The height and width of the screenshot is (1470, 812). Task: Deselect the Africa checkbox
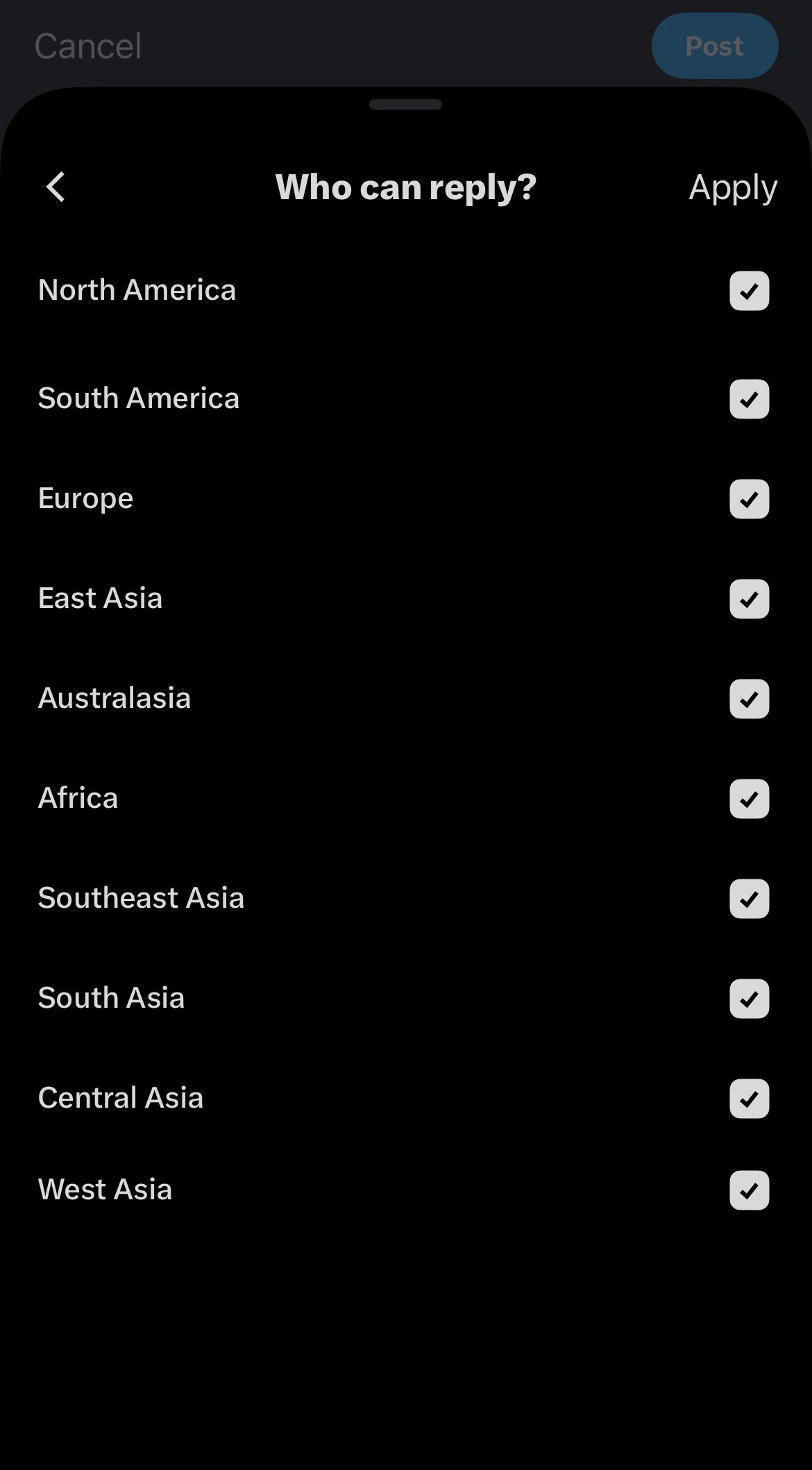coord(749,799)
